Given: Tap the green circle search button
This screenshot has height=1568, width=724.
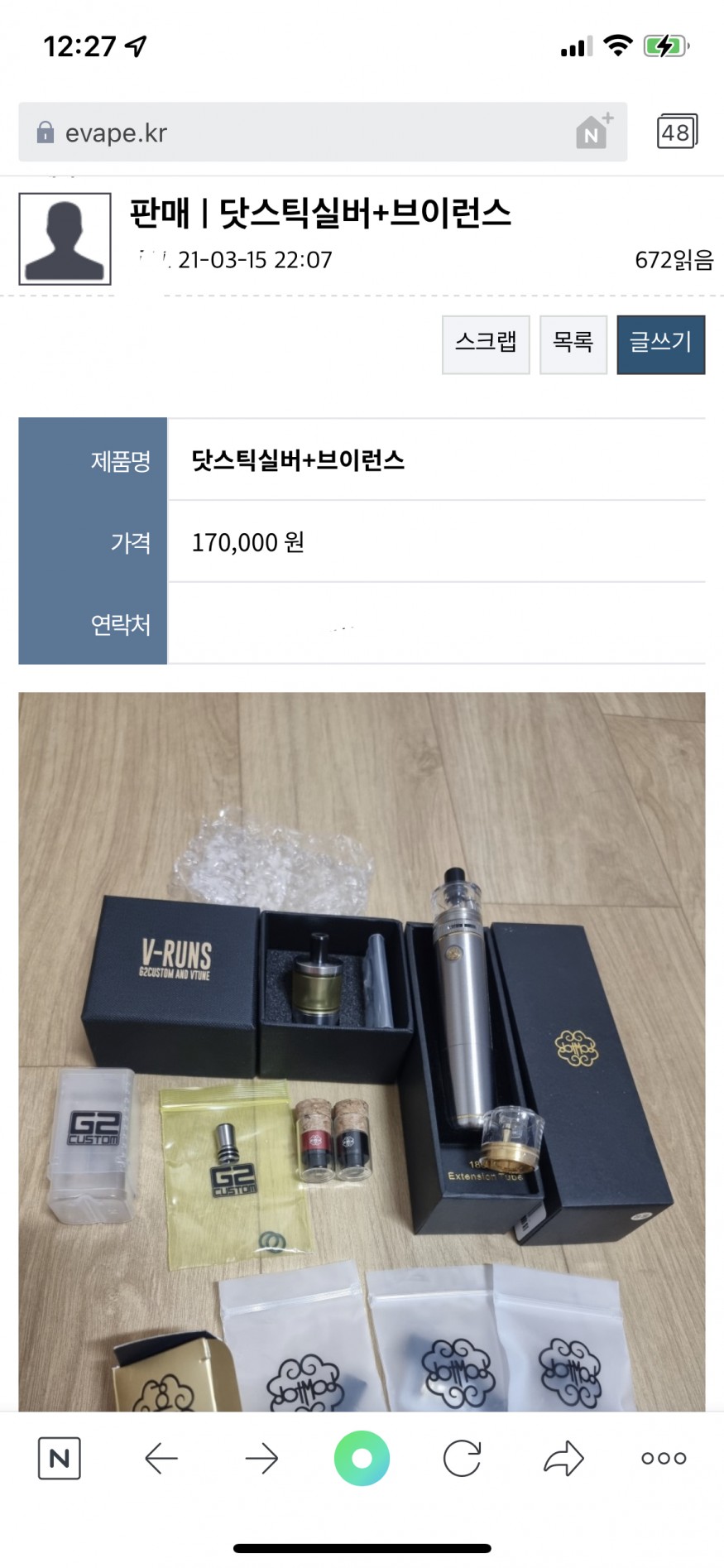Looking at the screenshot, I should point(362,1458).
